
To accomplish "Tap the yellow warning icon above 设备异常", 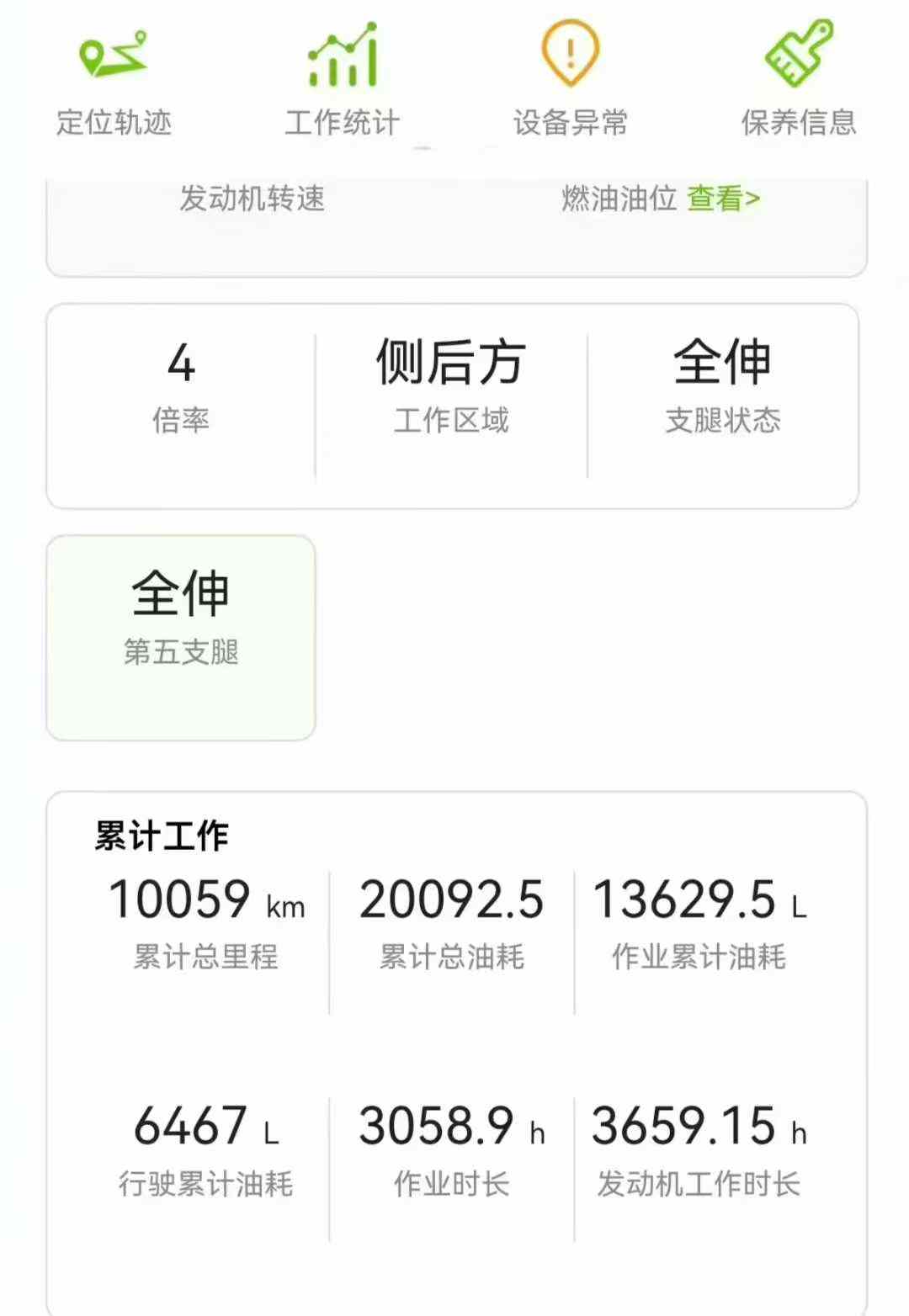I will point(571,55).
